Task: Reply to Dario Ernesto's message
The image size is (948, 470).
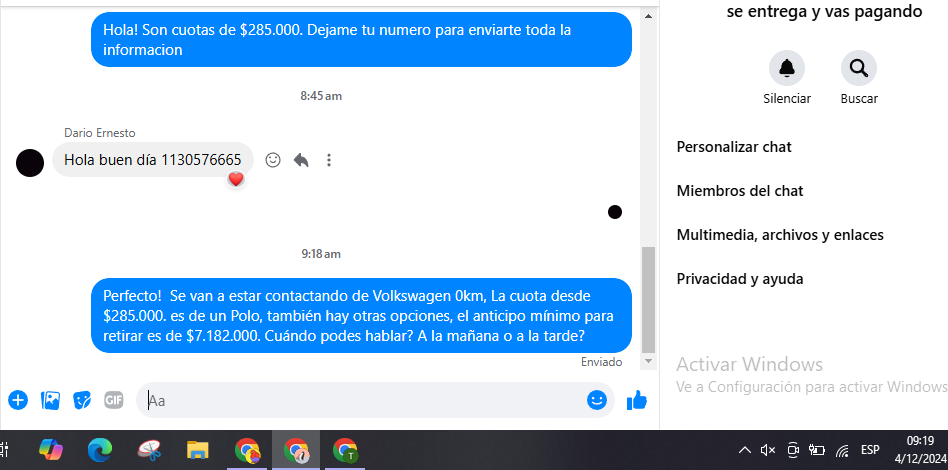Action: [x=301, y=160]
